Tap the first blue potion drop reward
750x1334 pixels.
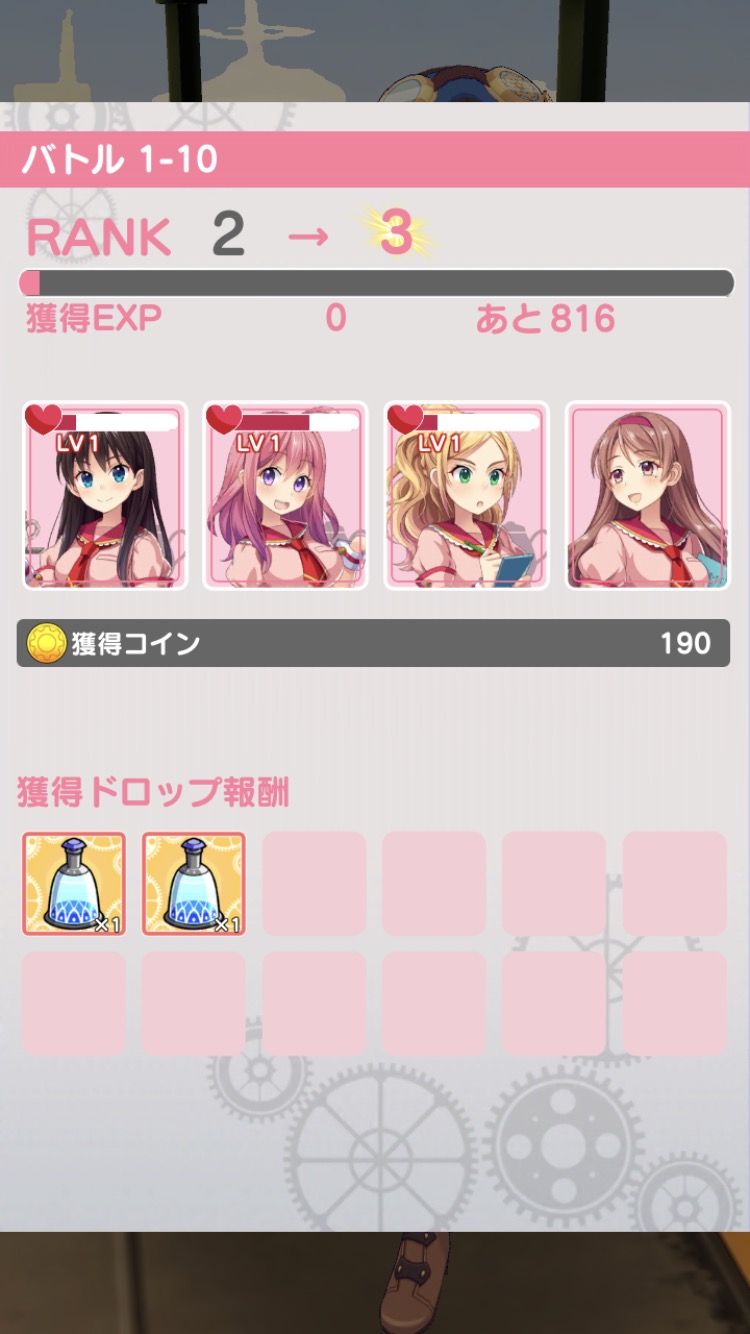click(74, 884)
